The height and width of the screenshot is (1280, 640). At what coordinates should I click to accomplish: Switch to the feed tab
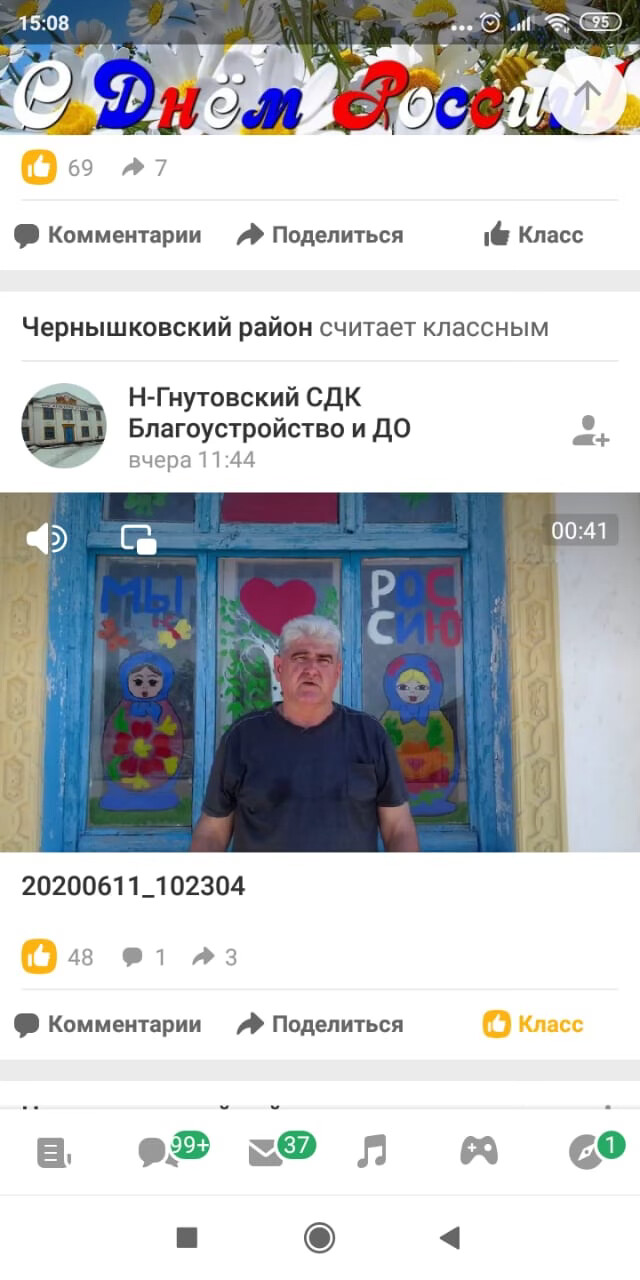pos(54,1153)
